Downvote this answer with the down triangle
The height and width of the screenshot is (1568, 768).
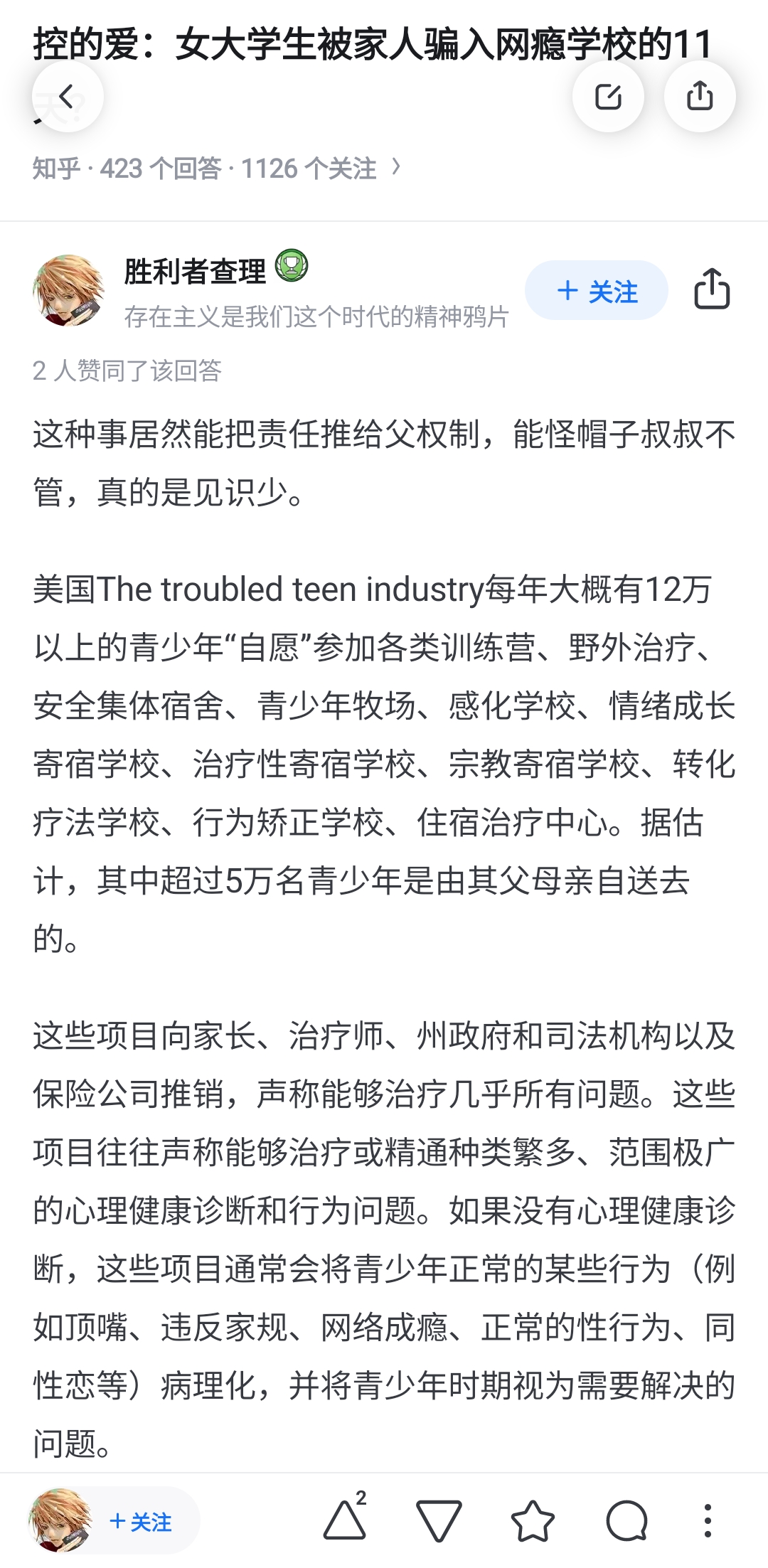439,1522
